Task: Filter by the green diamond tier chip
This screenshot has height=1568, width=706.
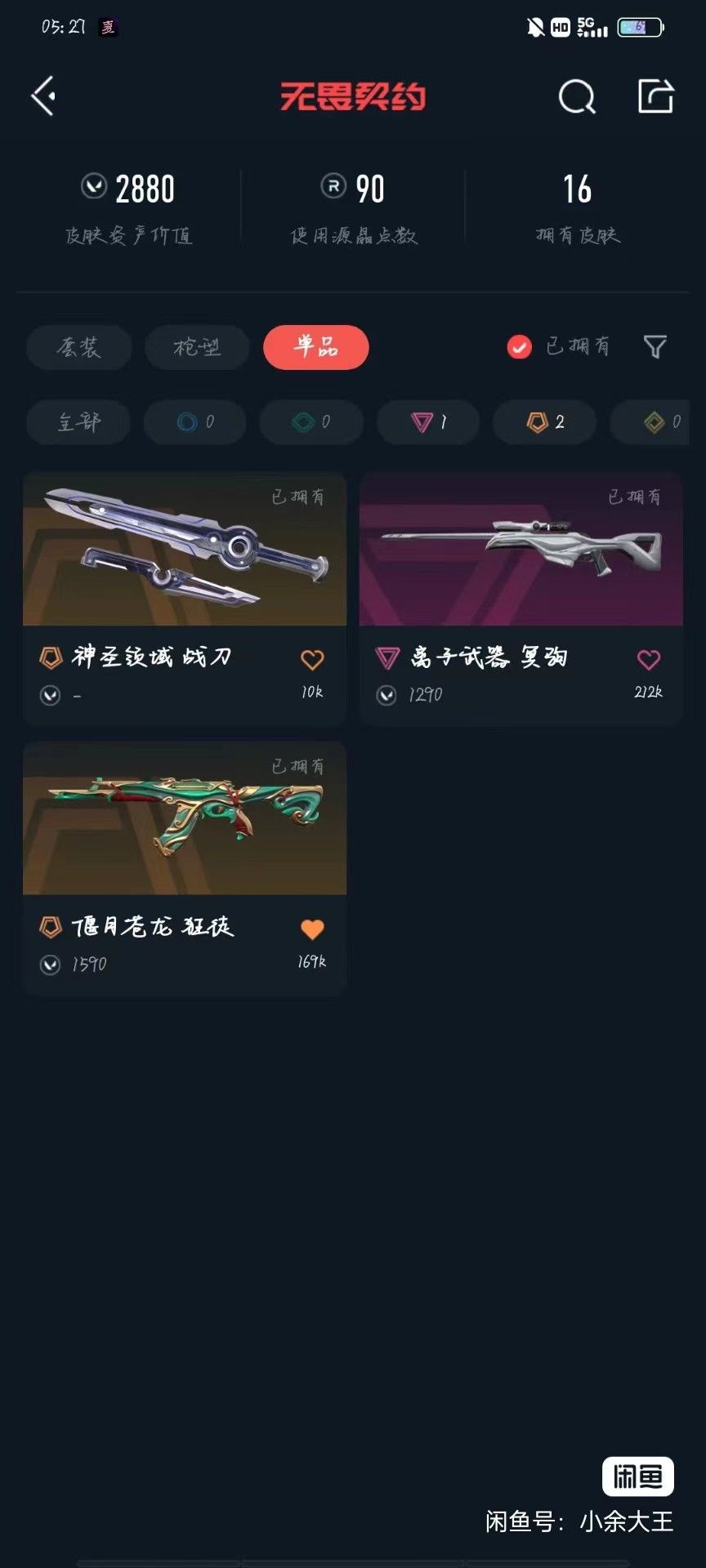Action: (311, 422)
